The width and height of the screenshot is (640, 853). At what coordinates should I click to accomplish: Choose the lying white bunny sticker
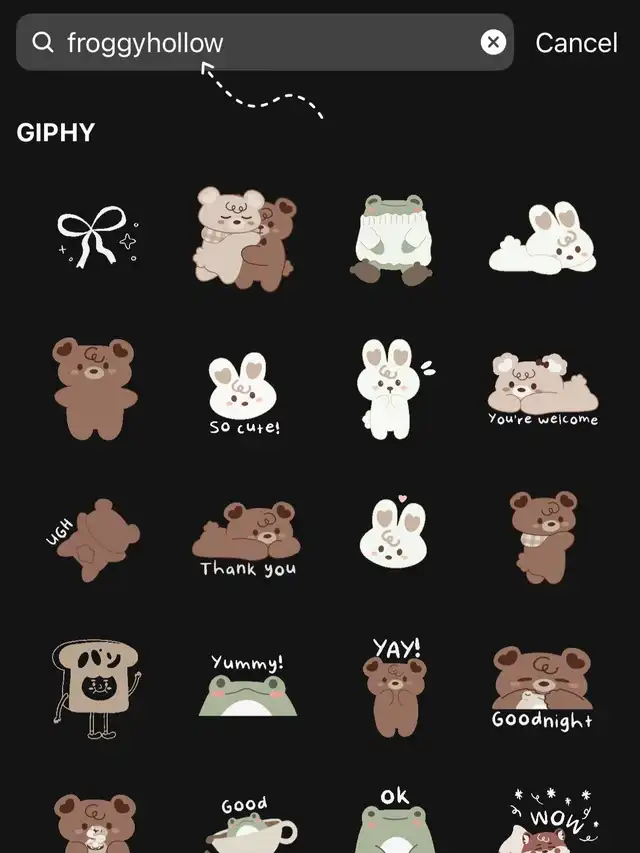541,239
